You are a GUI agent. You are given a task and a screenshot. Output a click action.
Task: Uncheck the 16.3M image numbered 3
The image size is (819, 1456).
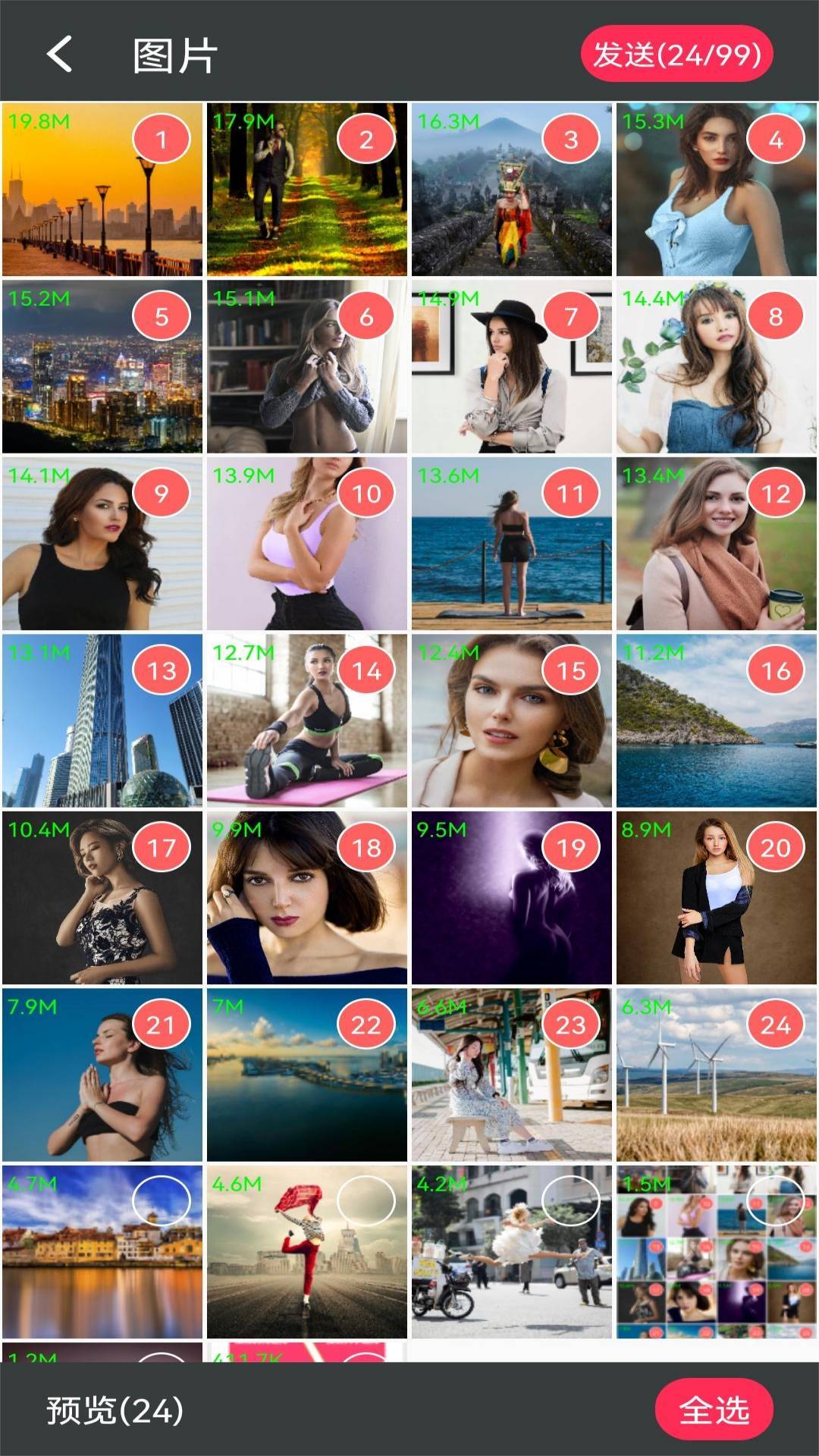pos(570,140)
